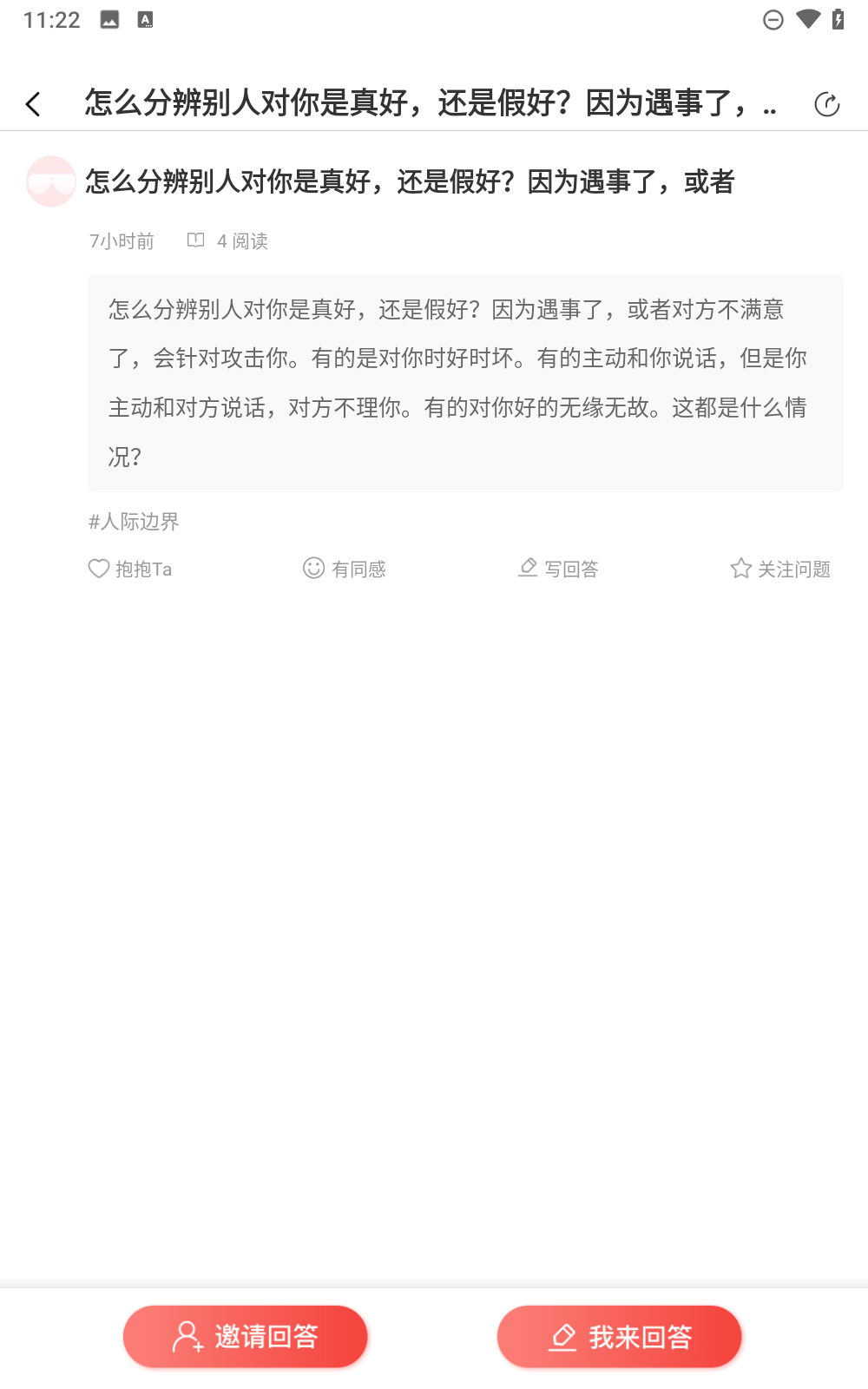Toggle the 抱抱Ta hug reaction
This screenshot has height=1389, width=868.
[130, 569]
